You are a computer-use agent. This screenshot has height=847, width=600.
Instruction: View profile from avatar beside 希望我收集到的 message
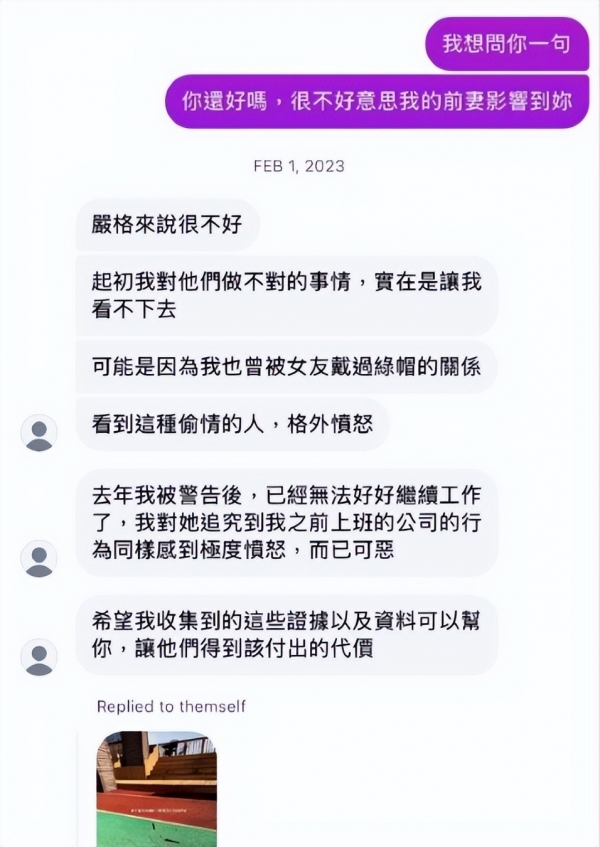click(39, 657)
